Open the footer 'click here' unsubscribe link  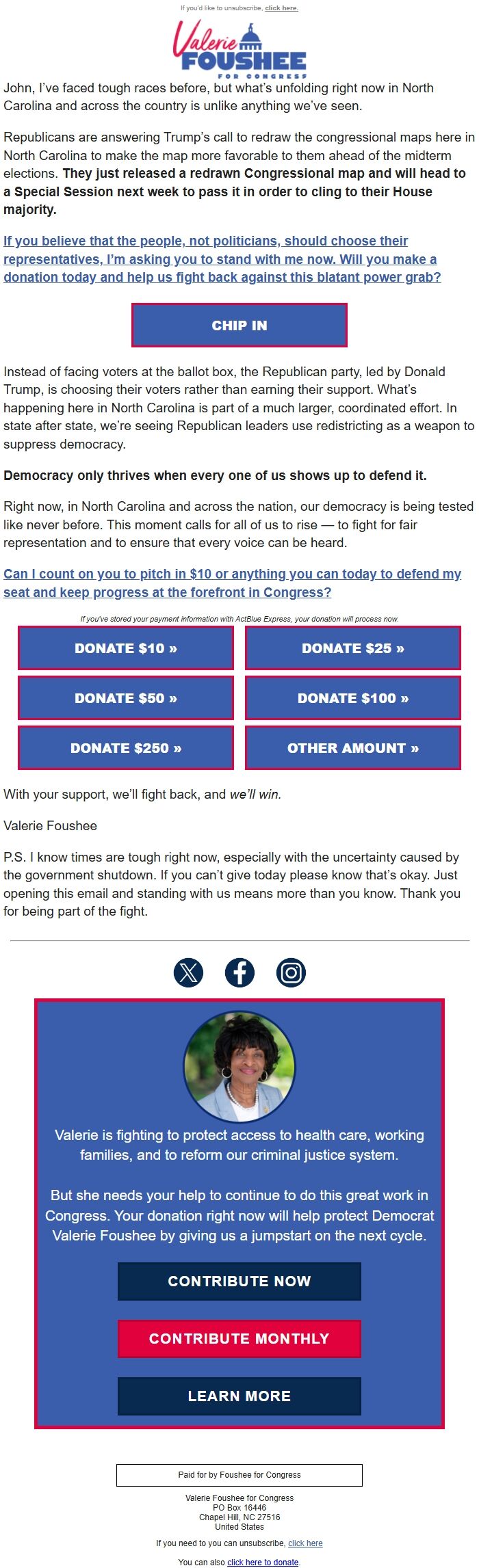point(305,1543)
